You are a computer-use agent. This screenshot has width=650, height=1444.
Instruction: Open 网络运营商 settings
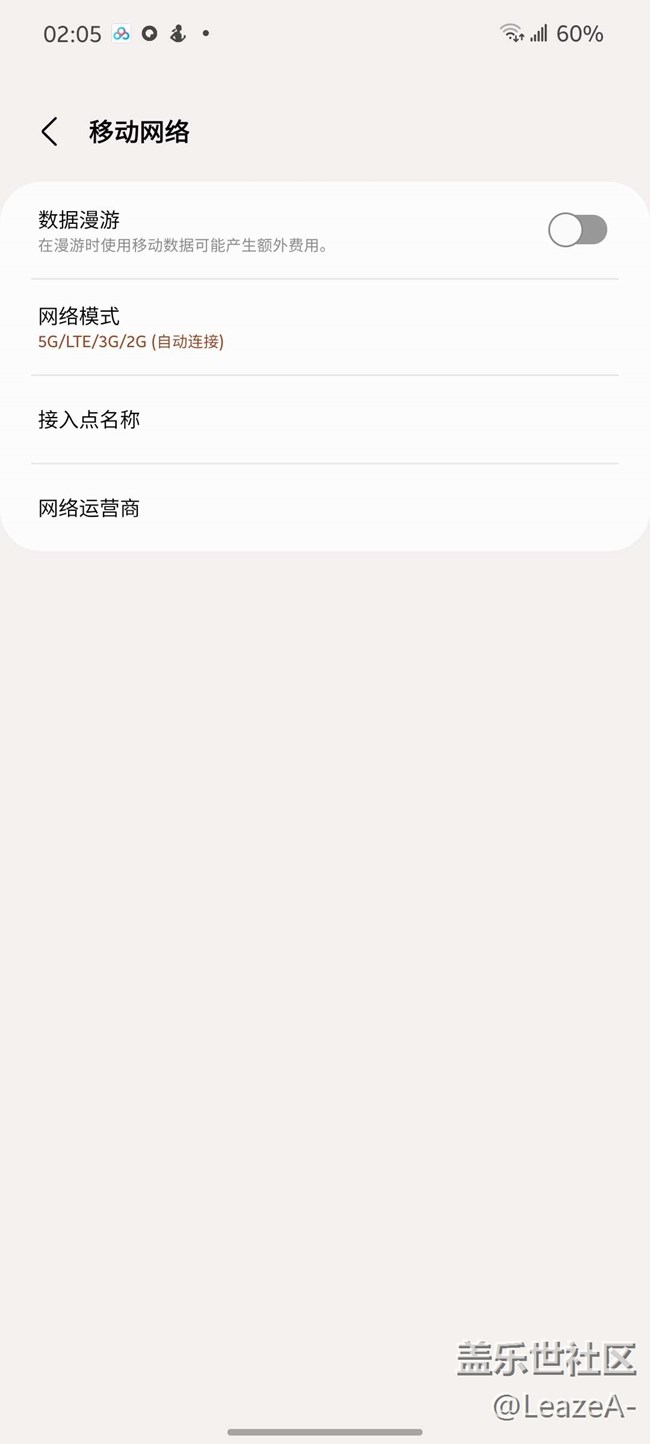point(325,508)
